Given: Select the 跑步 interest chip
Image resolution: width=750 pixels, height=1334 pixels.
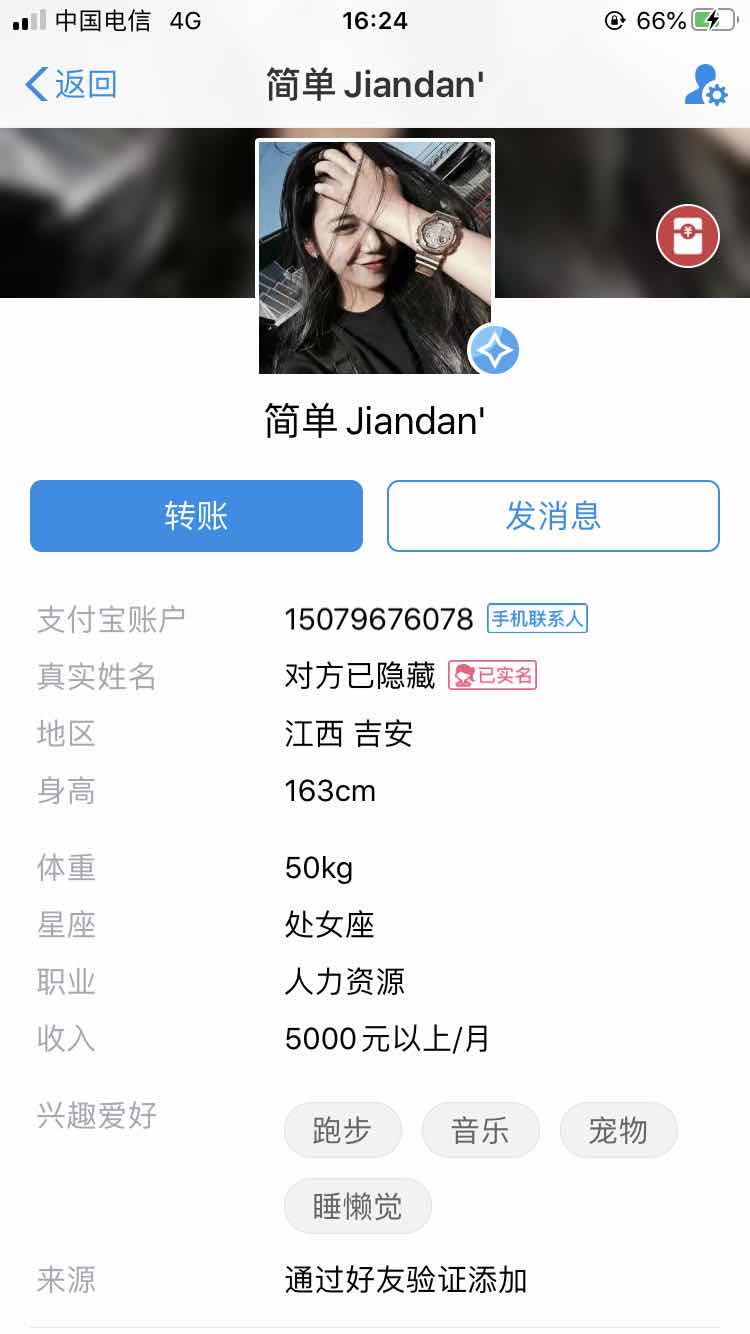Looking at the screenshot, I should 342,1130.
